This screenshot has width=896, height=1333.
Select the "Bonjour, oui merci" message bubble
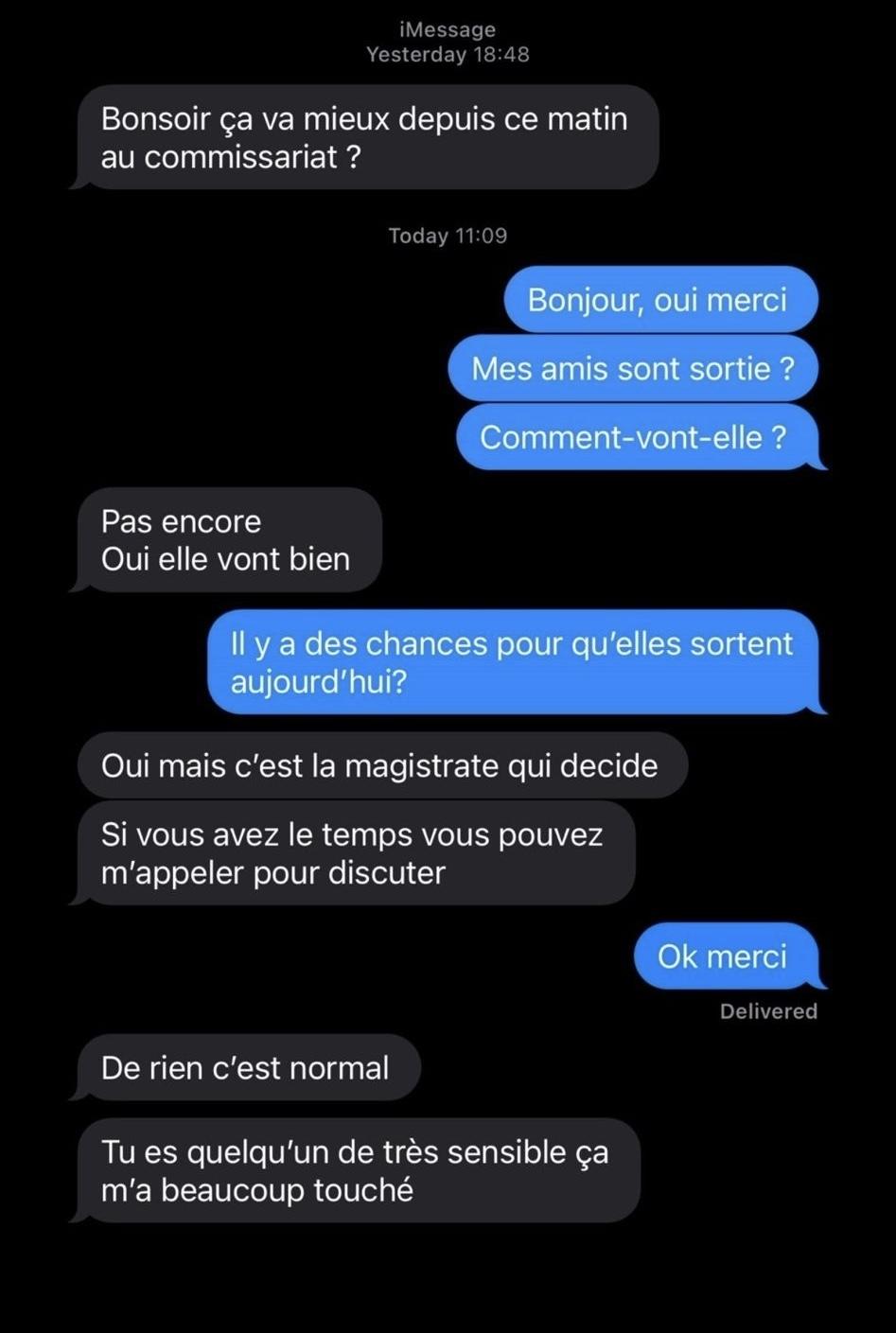point(659,299)
